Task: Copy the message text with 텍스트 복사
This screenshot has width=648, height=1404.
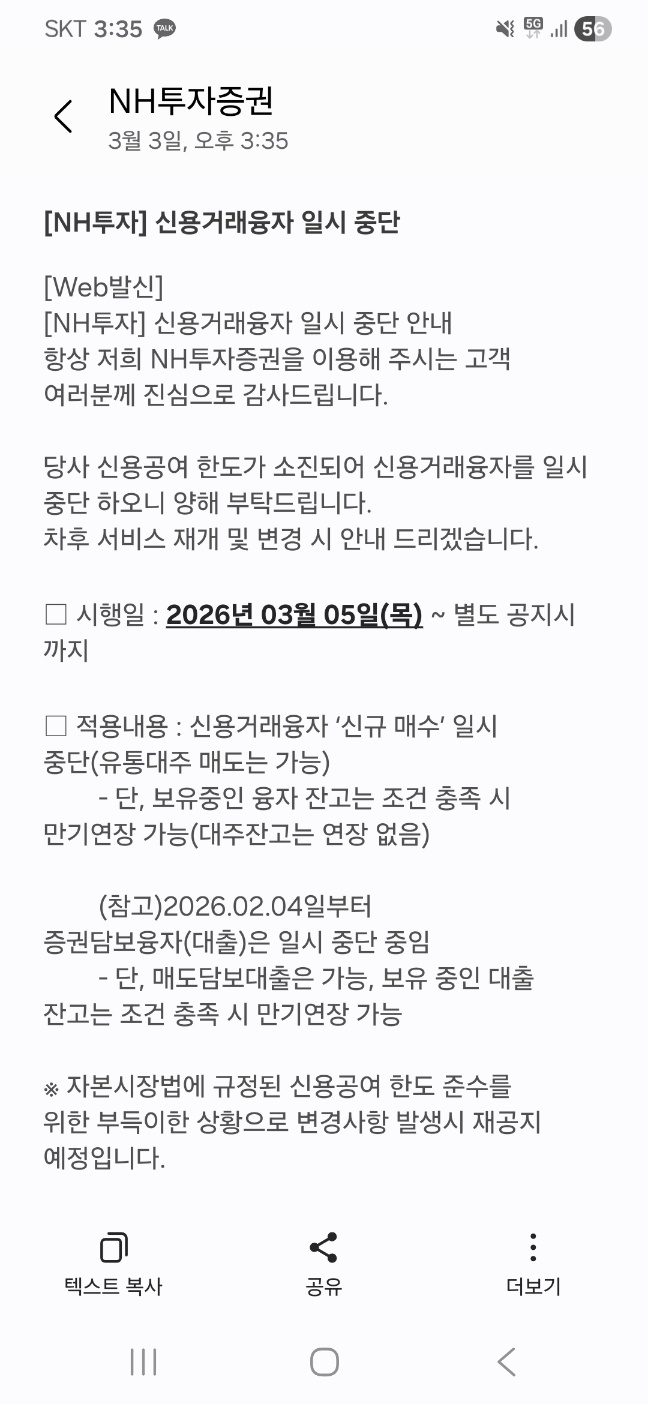Action: click(113, 1264)
